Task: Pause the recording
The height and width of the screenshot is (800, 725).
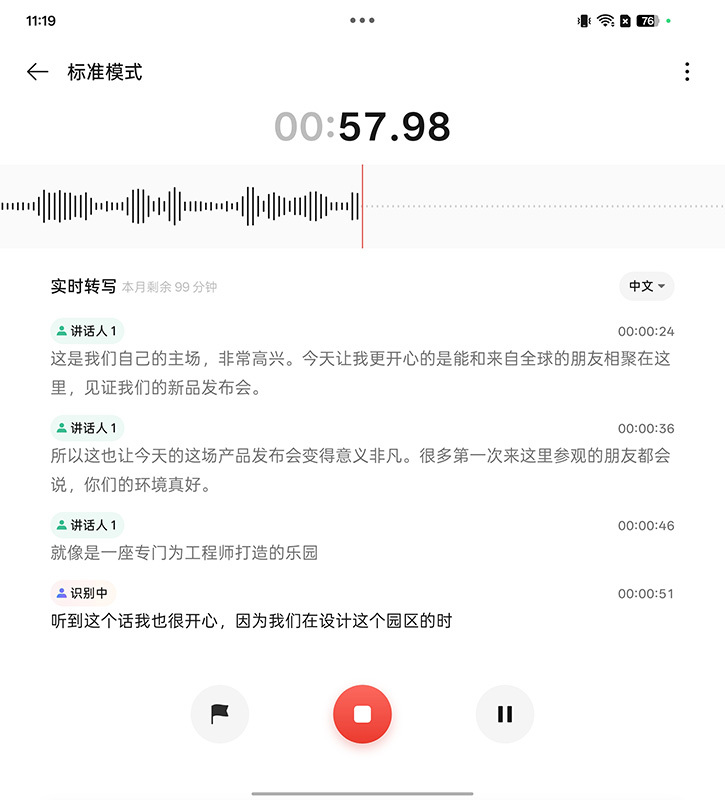Action: pos(505,714)
